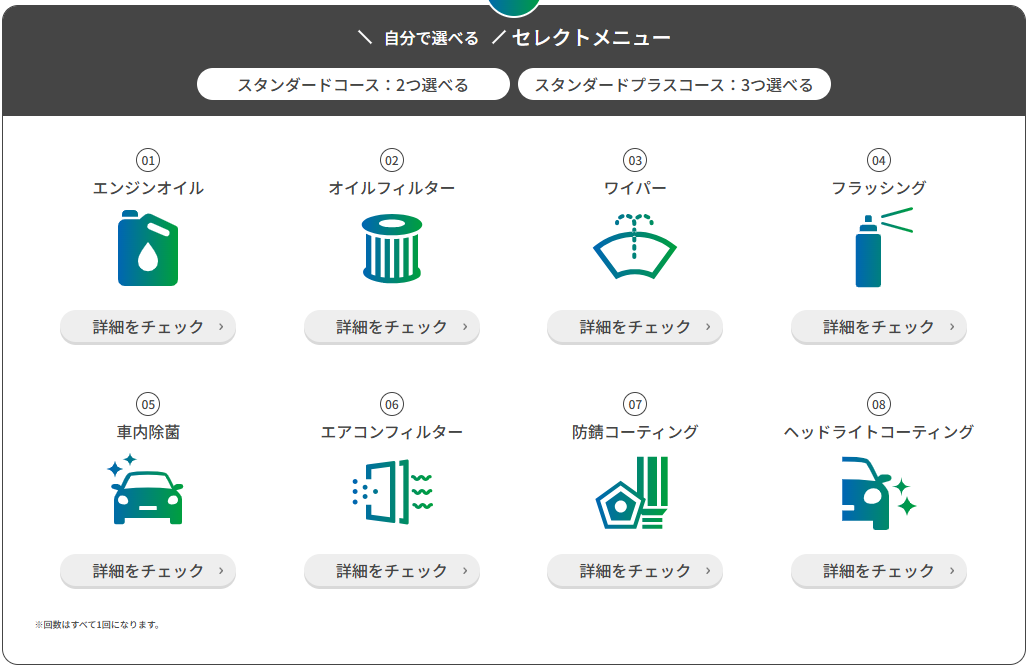Viewport: 1028px width, 667px height.
Task: Check details for エンジンオイル
Action: click(x=148, y=327)
